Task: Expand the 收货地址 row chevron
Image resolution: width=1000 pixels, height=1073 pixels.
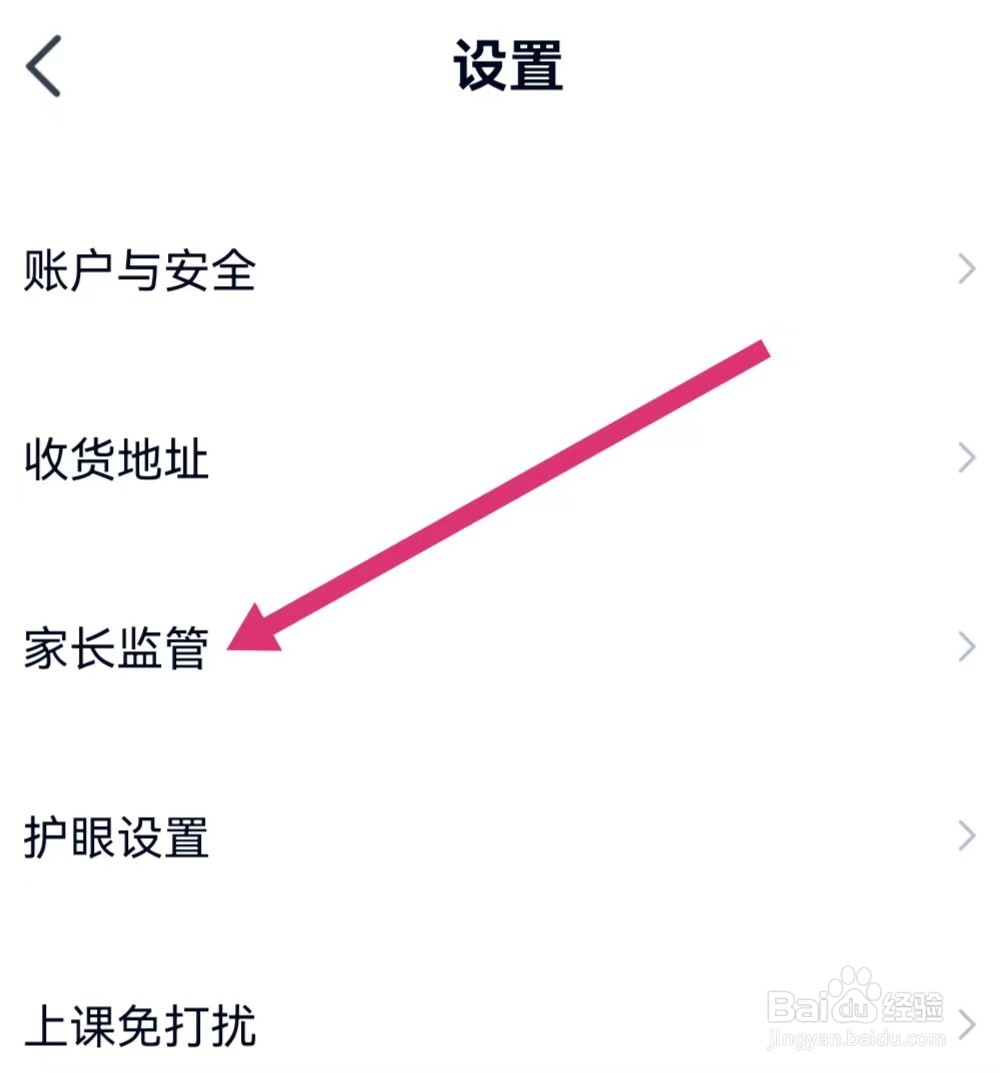Action: click(x=967, y=458)
